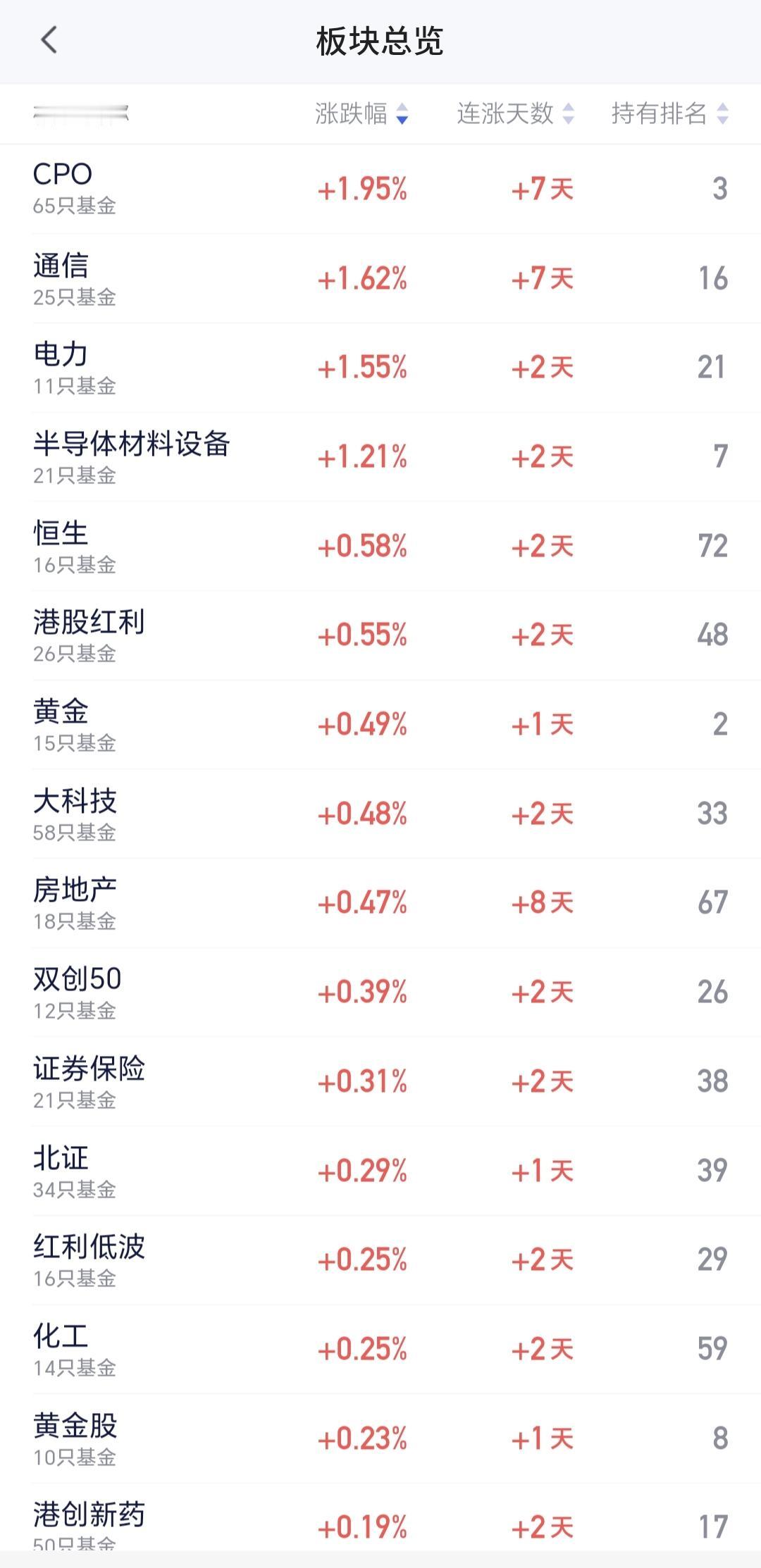The image size is (761, 1568).
Task: Sort by 涨跌幅 column
Action: tap(361, 113)
